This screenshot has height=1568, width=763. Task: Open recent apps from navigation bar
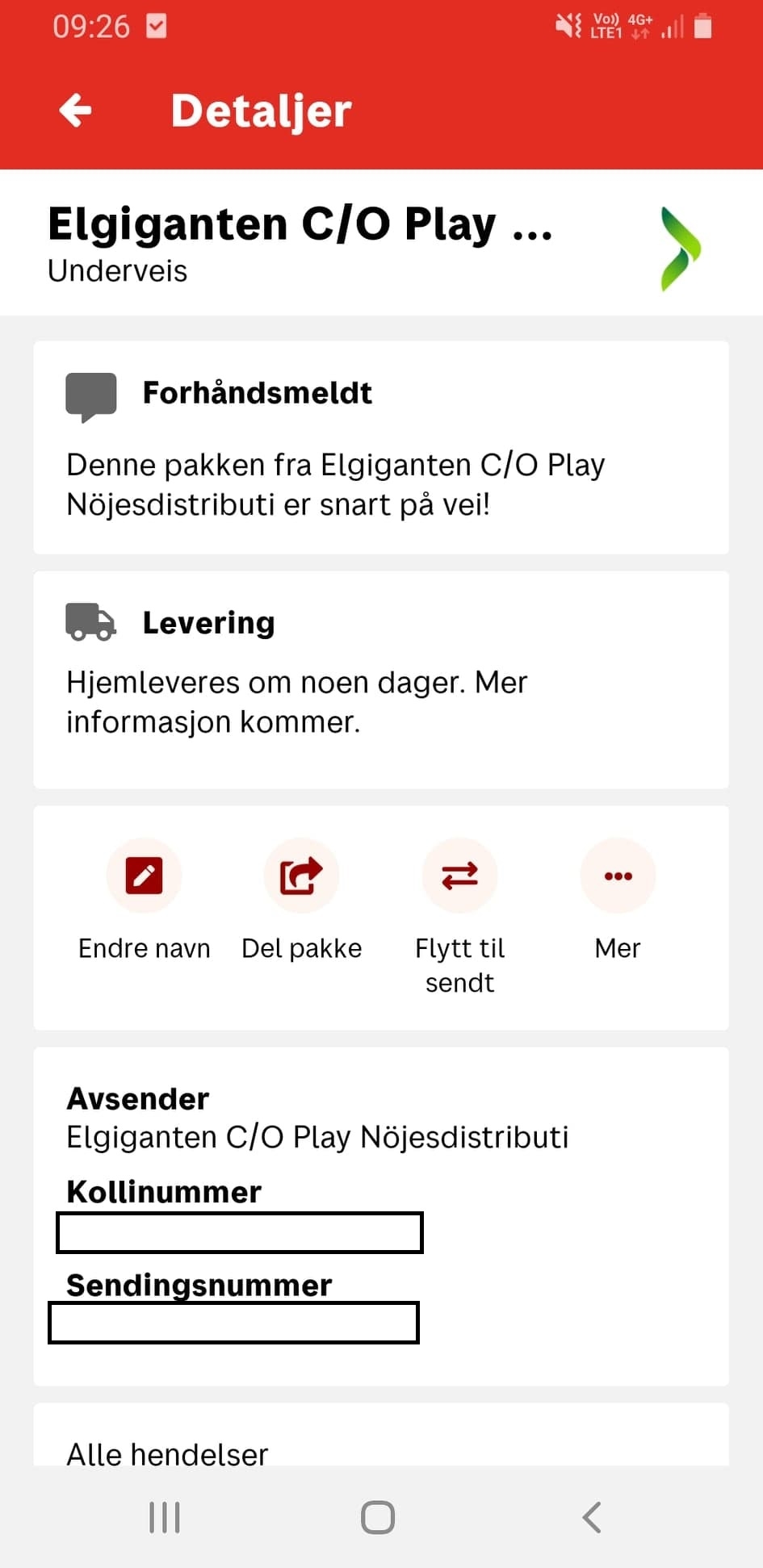click(x=165, y=1517)
